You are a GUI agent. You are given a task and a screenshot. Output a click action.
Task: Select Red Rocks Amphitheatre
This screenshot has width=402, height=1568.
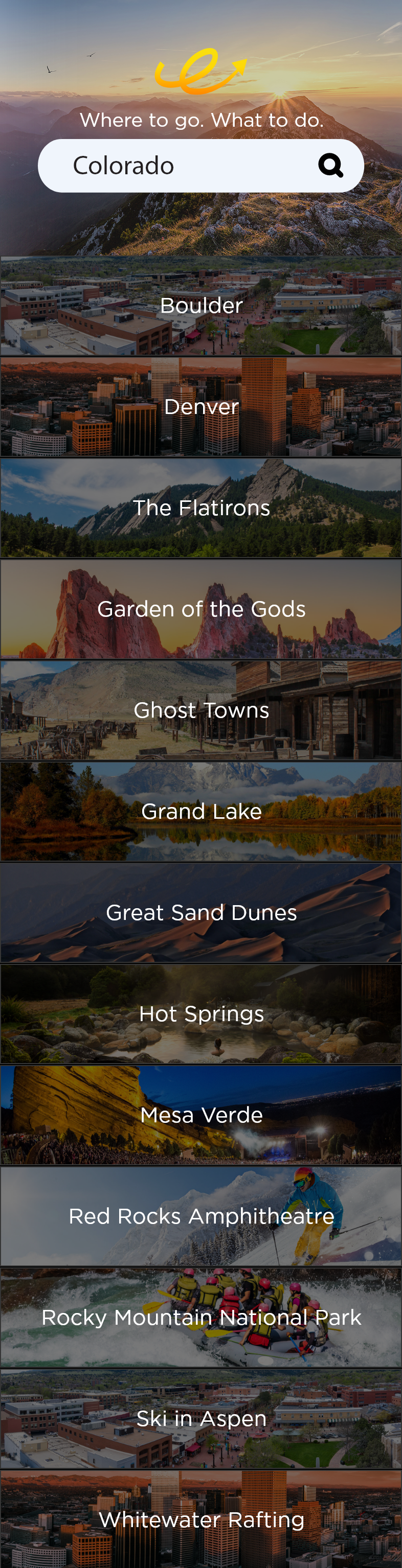[201, 1215]
